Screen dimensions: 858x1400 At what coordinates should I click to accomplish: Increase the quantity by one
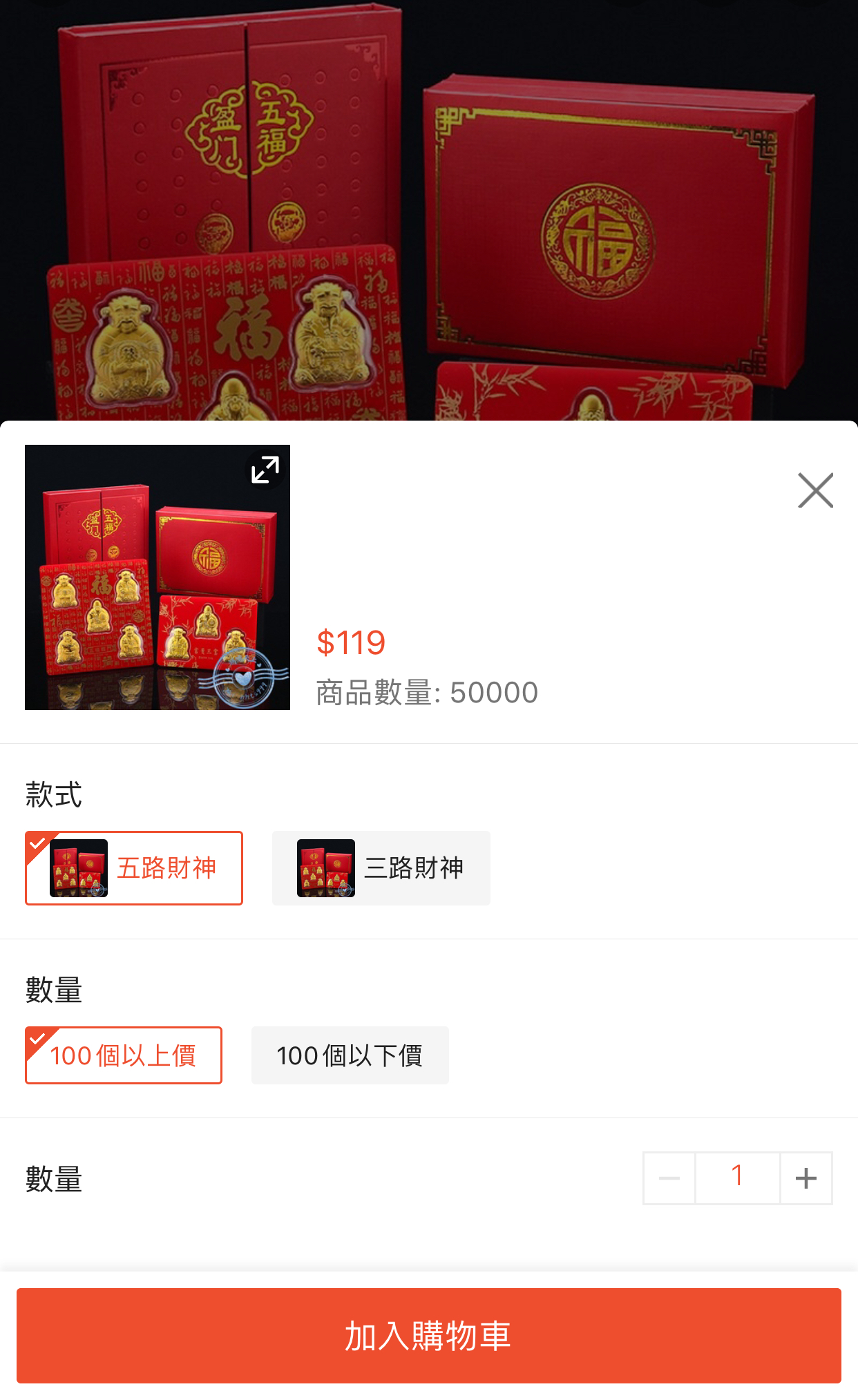coord(806,1178)
